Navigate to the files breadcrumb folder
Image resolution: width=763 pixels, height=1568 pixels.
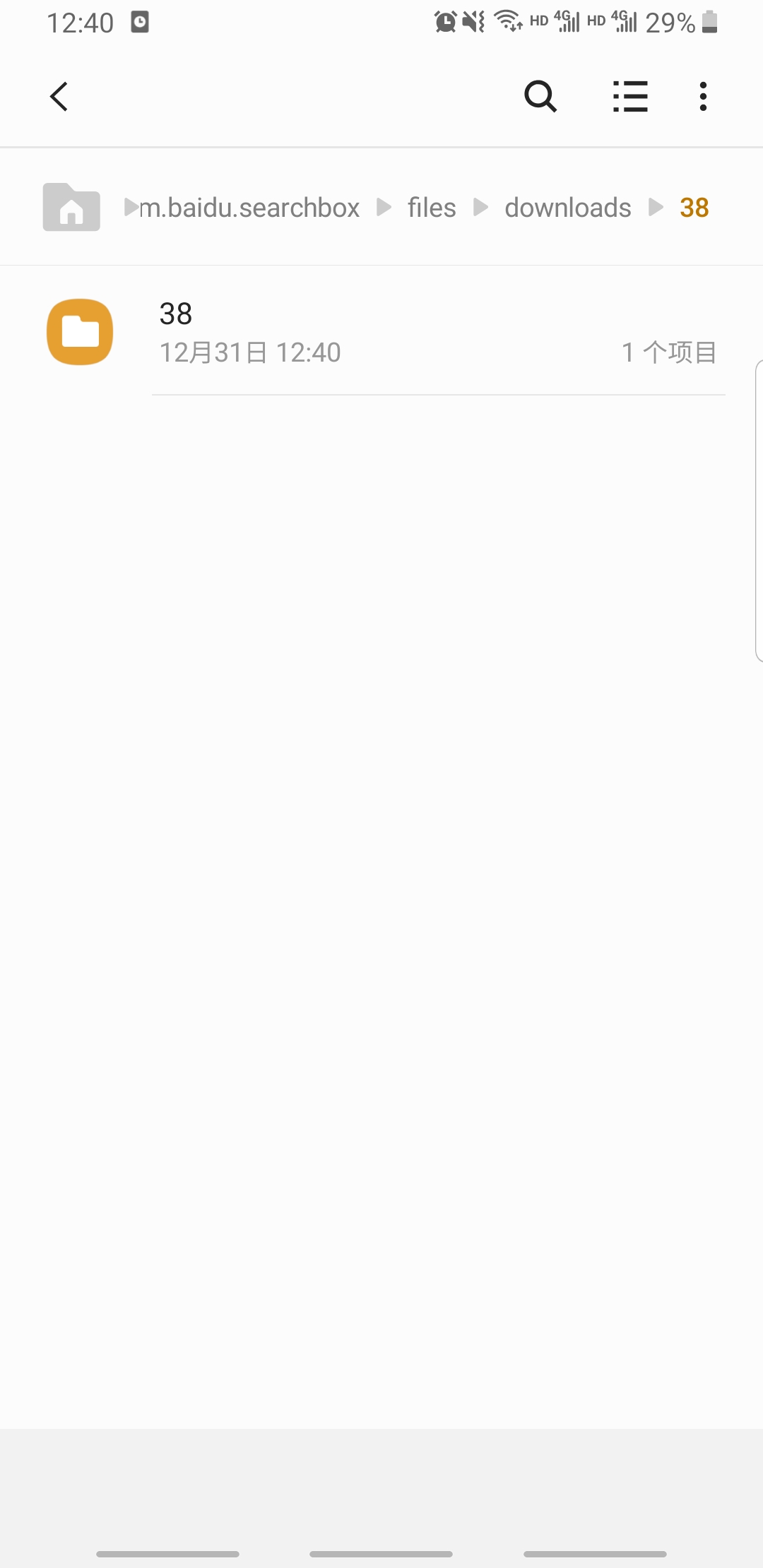tap(431, 208)
